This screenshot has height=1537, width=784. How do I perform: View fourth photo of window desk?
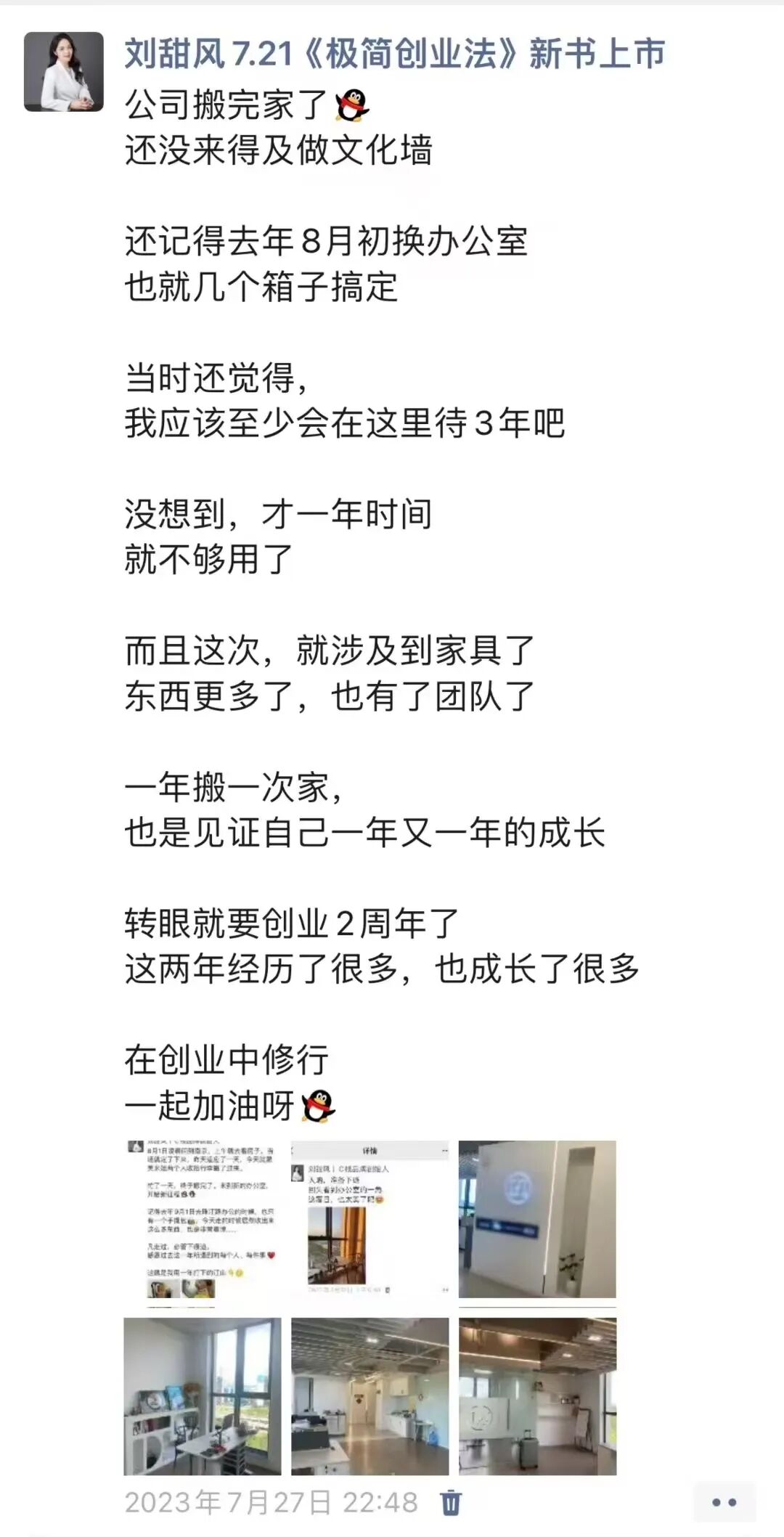pyautogui.click(x=203, y=1396)
